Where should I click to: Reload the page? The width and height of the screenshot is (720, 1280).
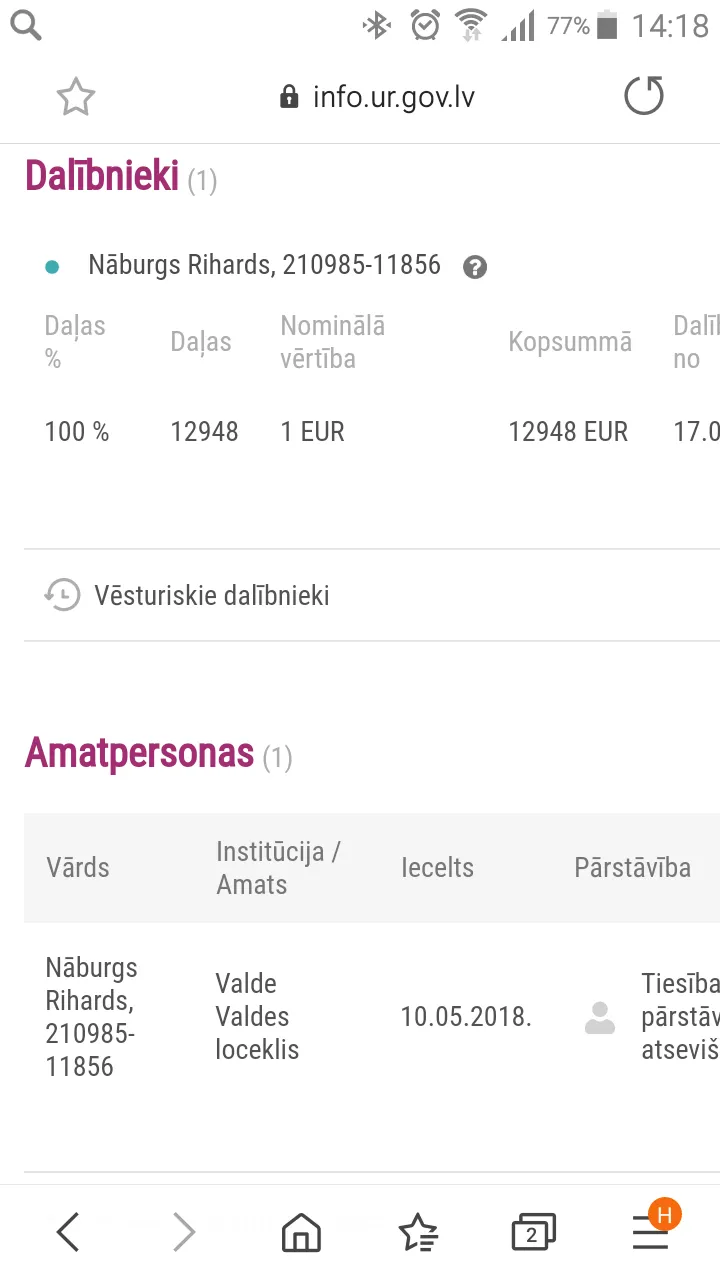pyautogui.click(x=643, y=96)
